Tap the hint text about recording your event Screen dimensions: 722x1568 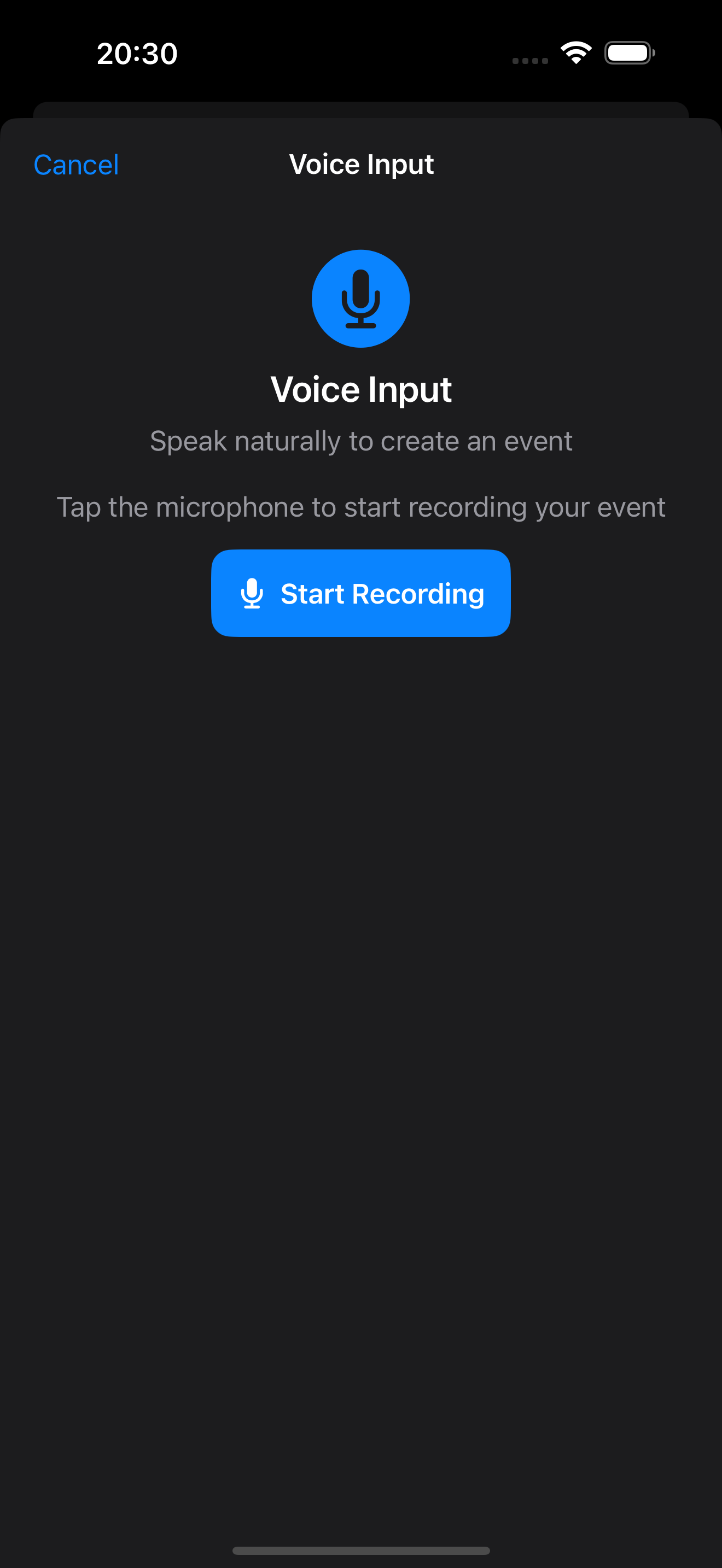(x=360, y=506)
